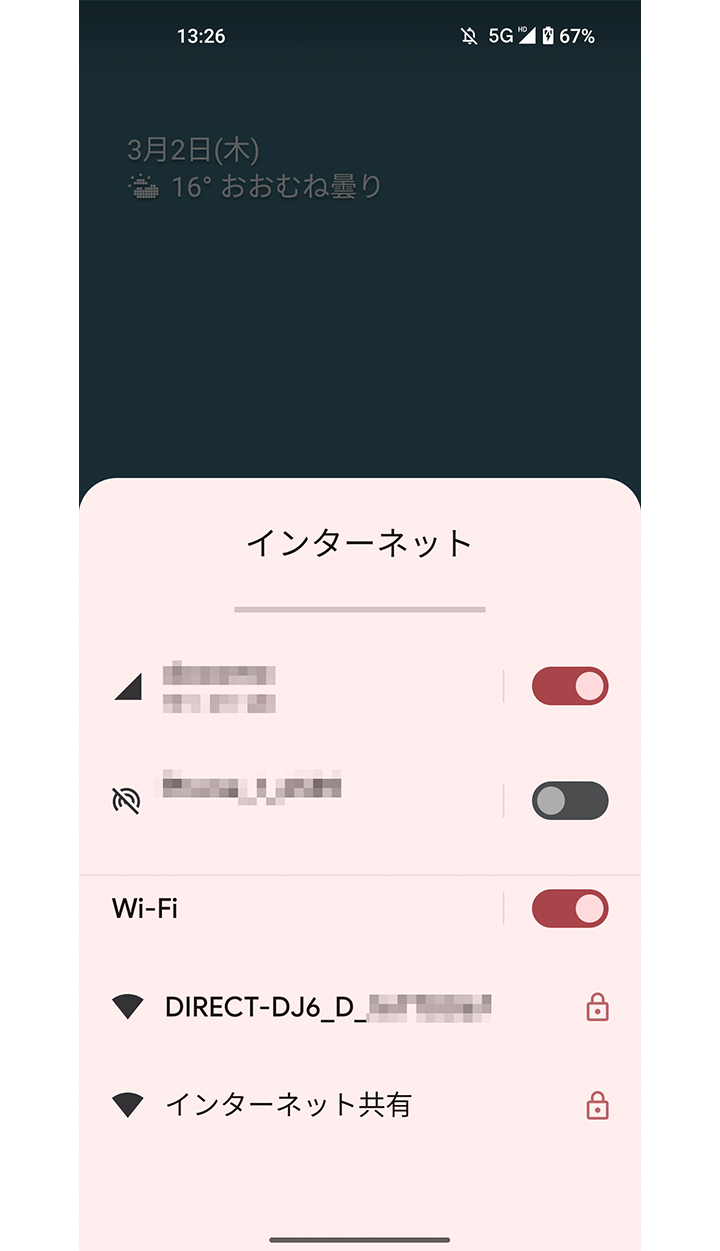The width and height of the screenshot is (720, 1251).
Task: Turn off the mobile data switch
Action: [x=570, y=686]
